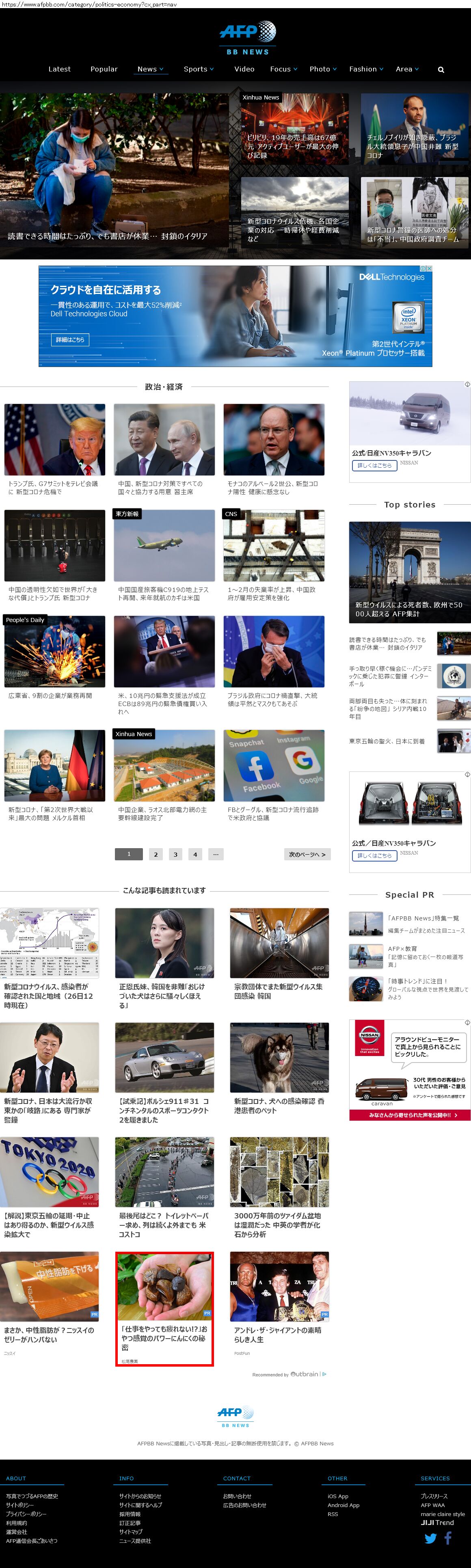This screenshot has height=1568, width=471.
Task: Open the Popular section
Action: (104, 69)
